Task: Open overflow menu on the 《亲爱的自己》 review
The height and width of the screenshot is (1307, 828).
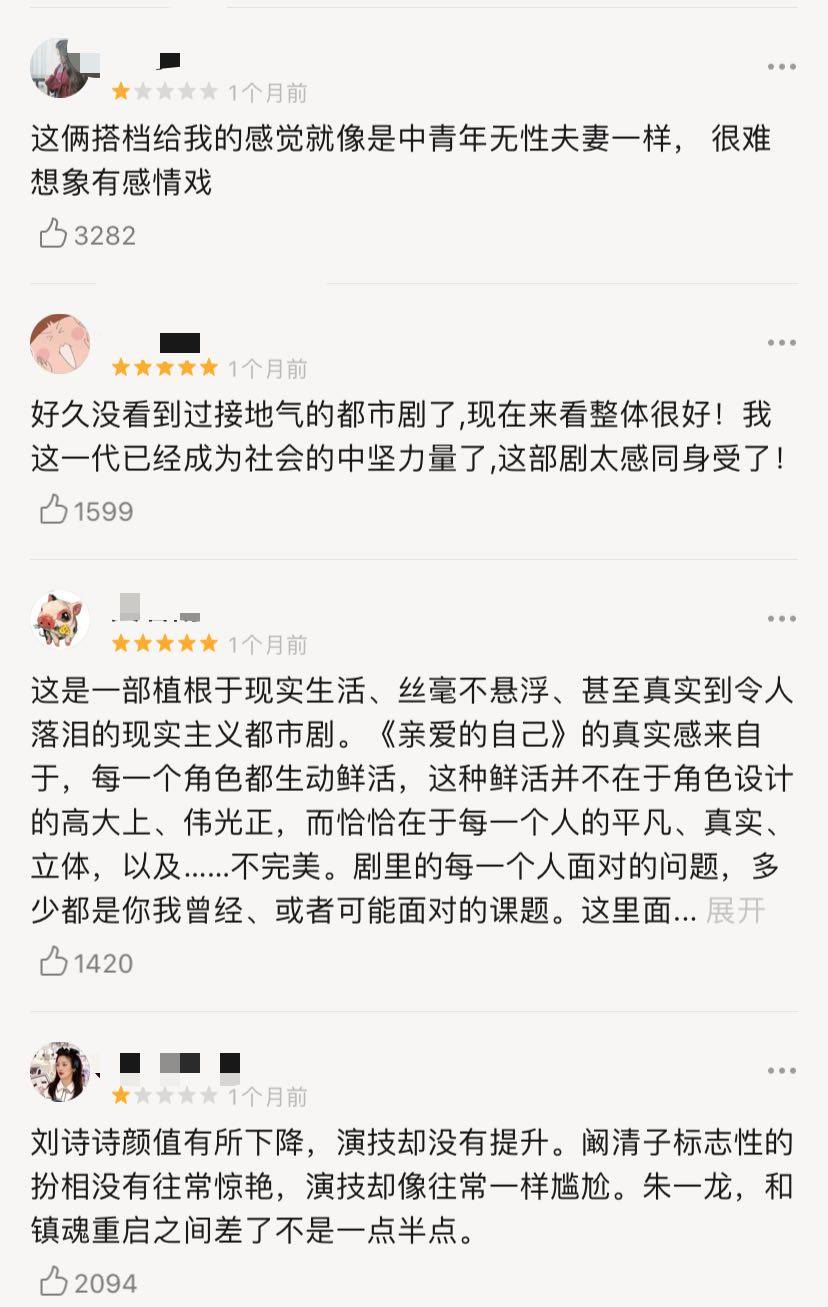Action: tap(781, 619)
